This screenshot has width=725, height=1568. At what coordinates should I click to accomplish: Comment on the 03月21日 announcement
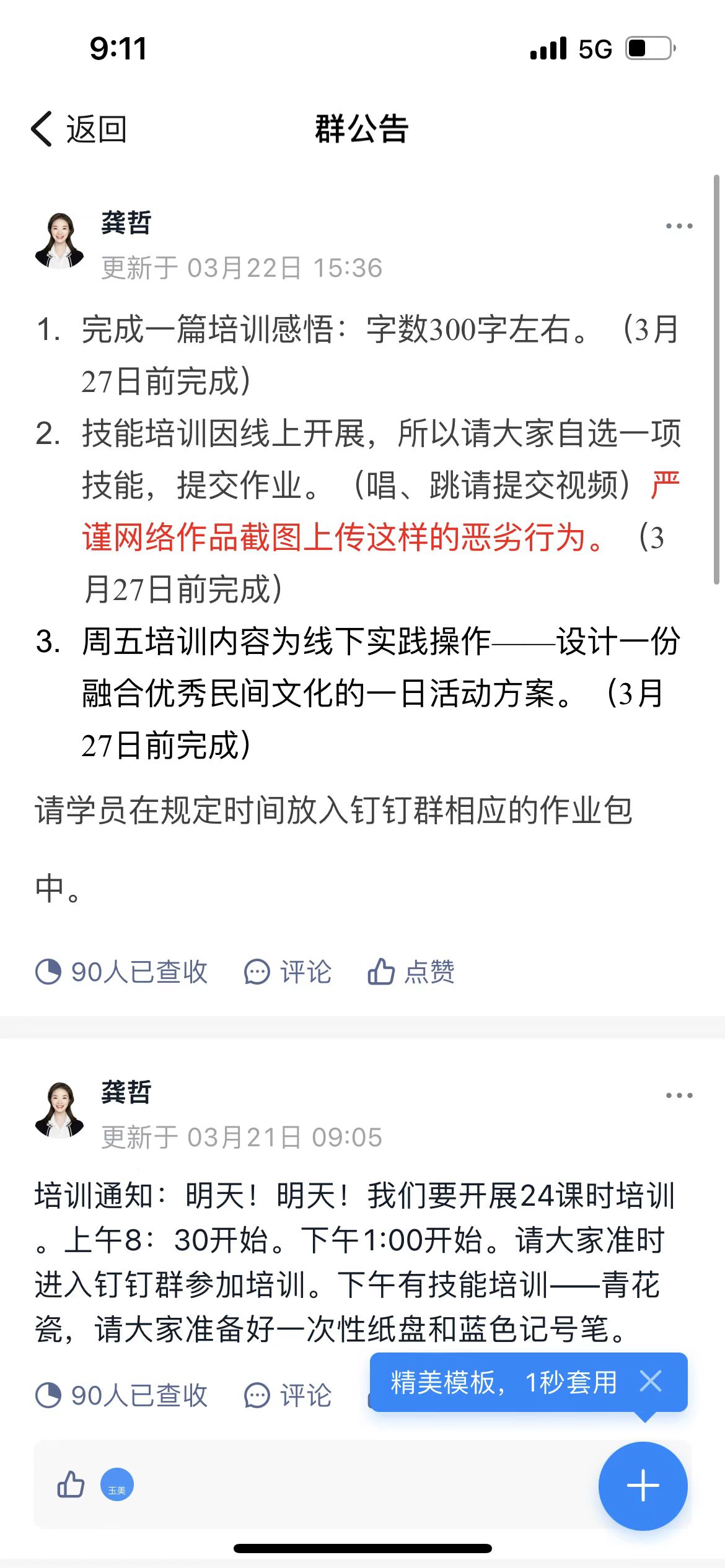pos(288,1395)
